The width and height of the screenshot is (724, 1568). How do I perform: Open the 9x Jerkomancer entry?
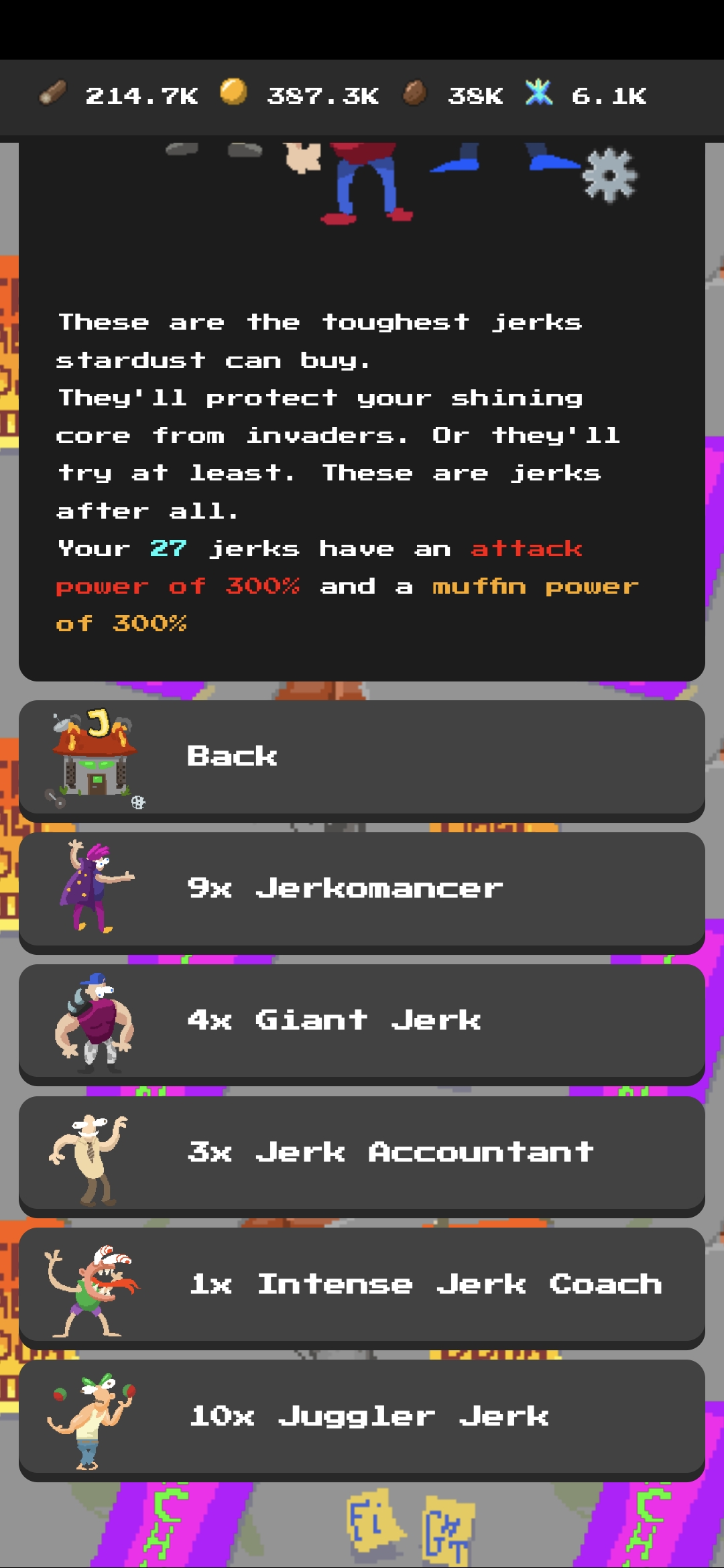pos(362,889)
